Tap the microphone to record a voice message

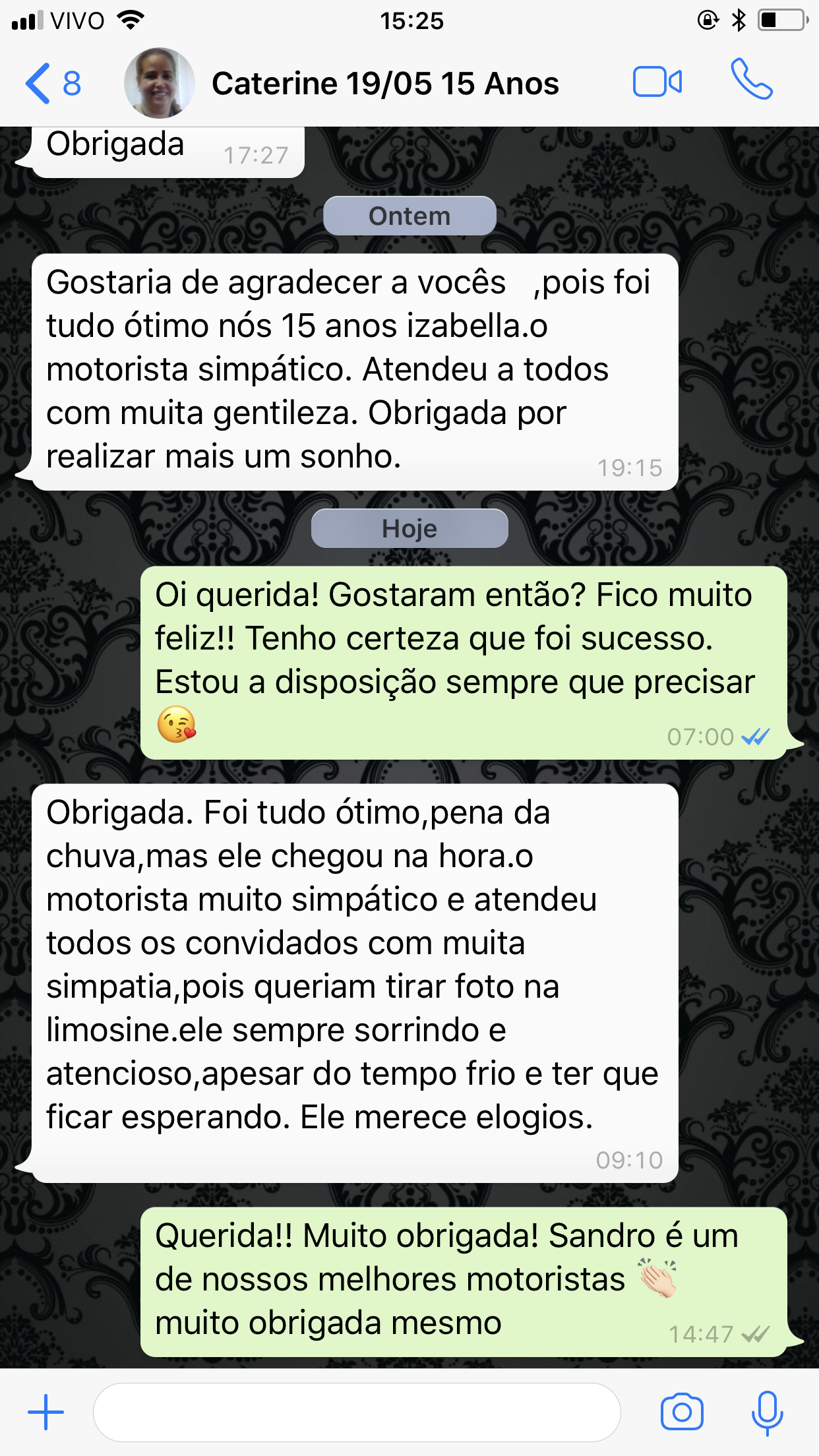767,1412
